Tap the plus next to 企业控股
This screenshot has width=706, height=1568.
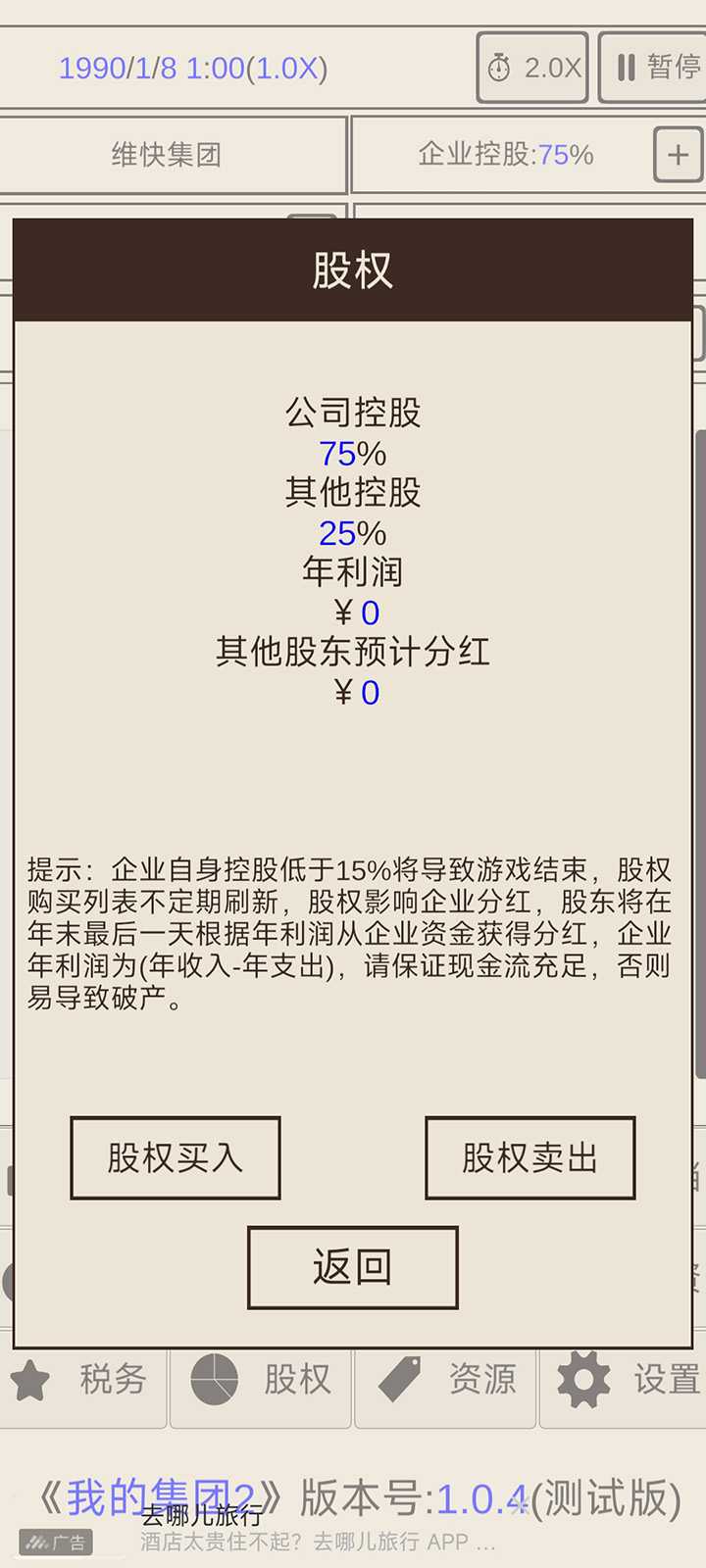click(x=678, y=155)
